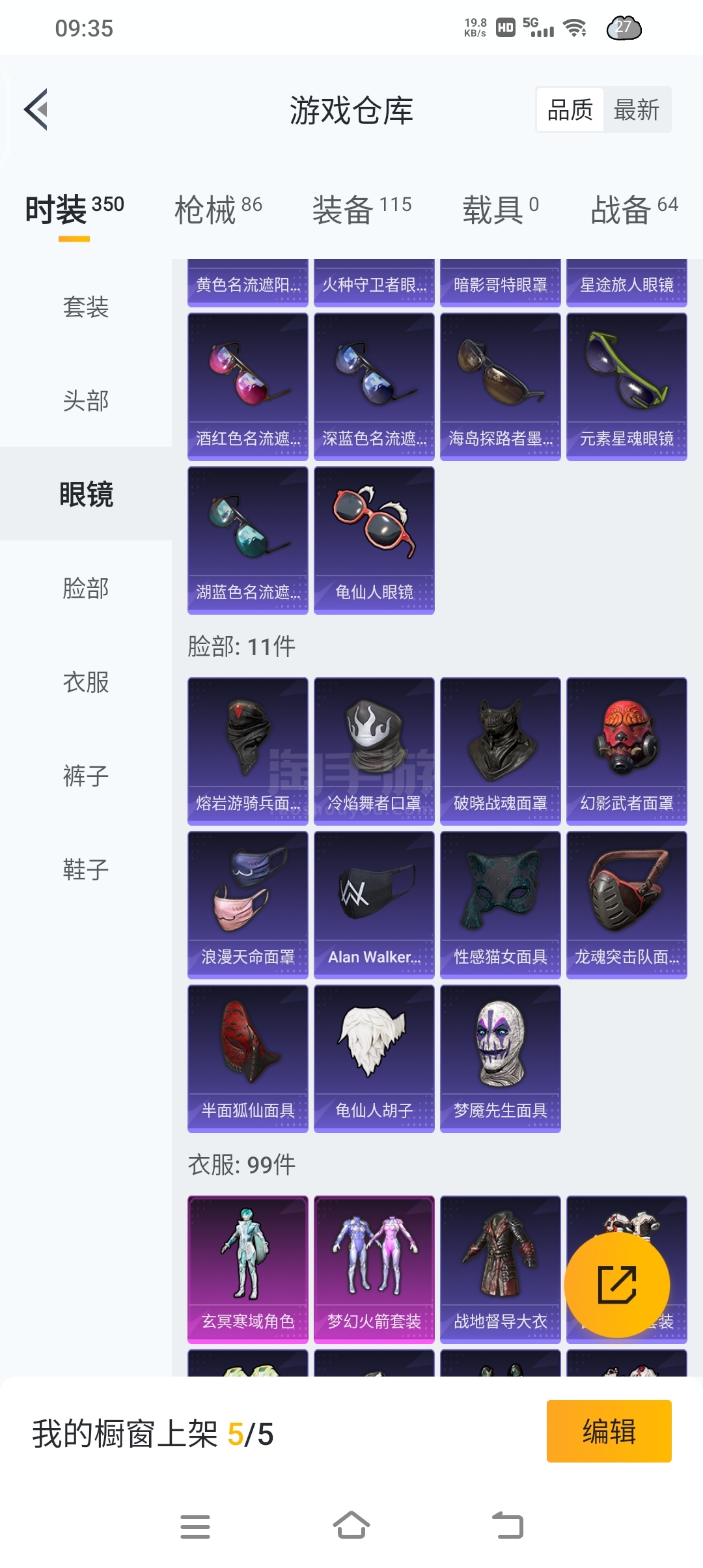Select the 鞋子 category

(x=86, y=869)
